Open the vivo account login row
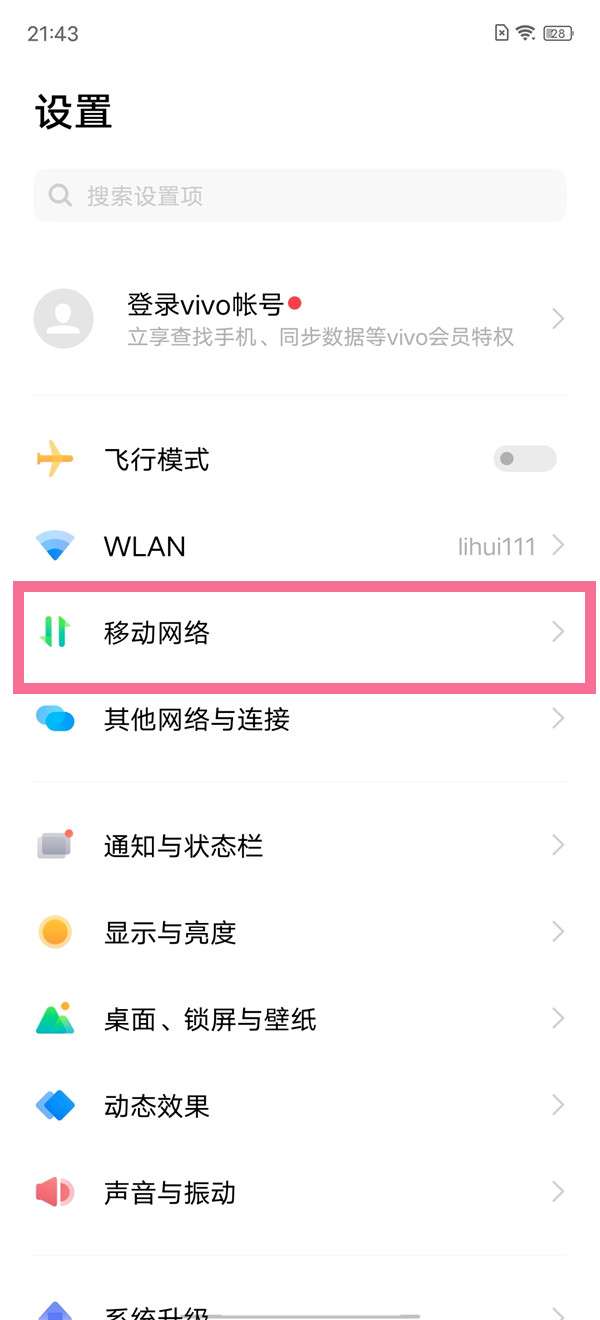The width and height of the screenshot is (600, 1320). 300,319
